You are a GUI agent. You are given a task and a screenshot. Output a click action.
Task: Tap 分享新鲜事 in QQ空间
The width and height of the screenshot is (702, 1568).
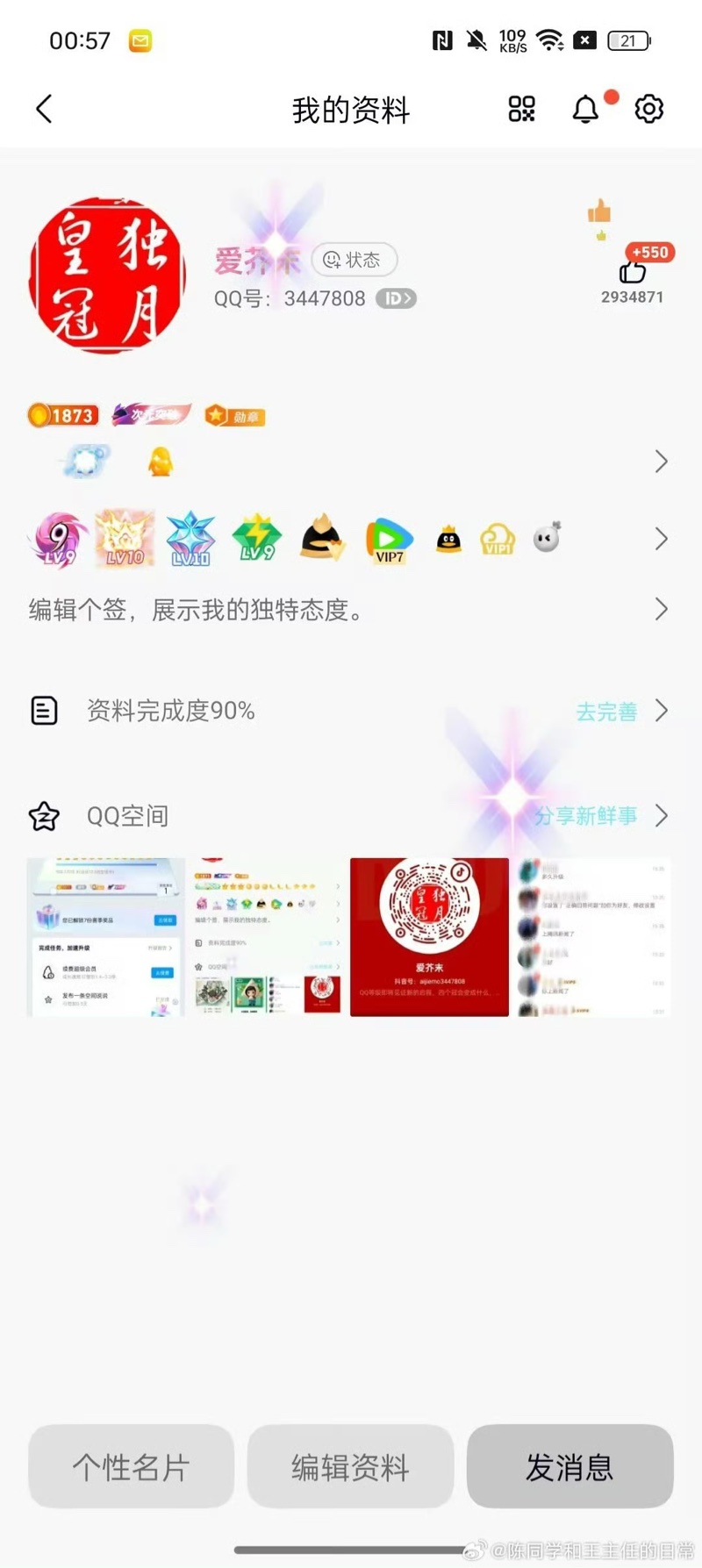586,816
